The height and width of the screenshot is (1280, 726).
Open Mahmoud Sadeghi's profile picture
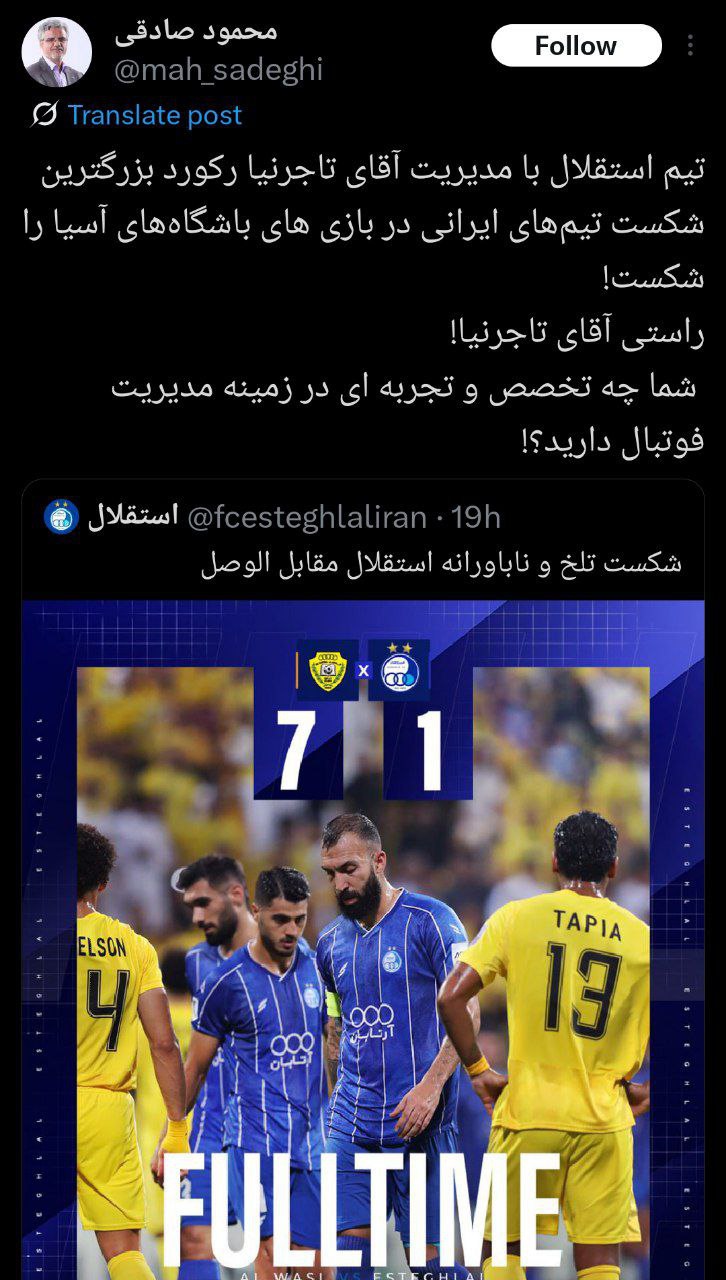click(x=56, y=52)
